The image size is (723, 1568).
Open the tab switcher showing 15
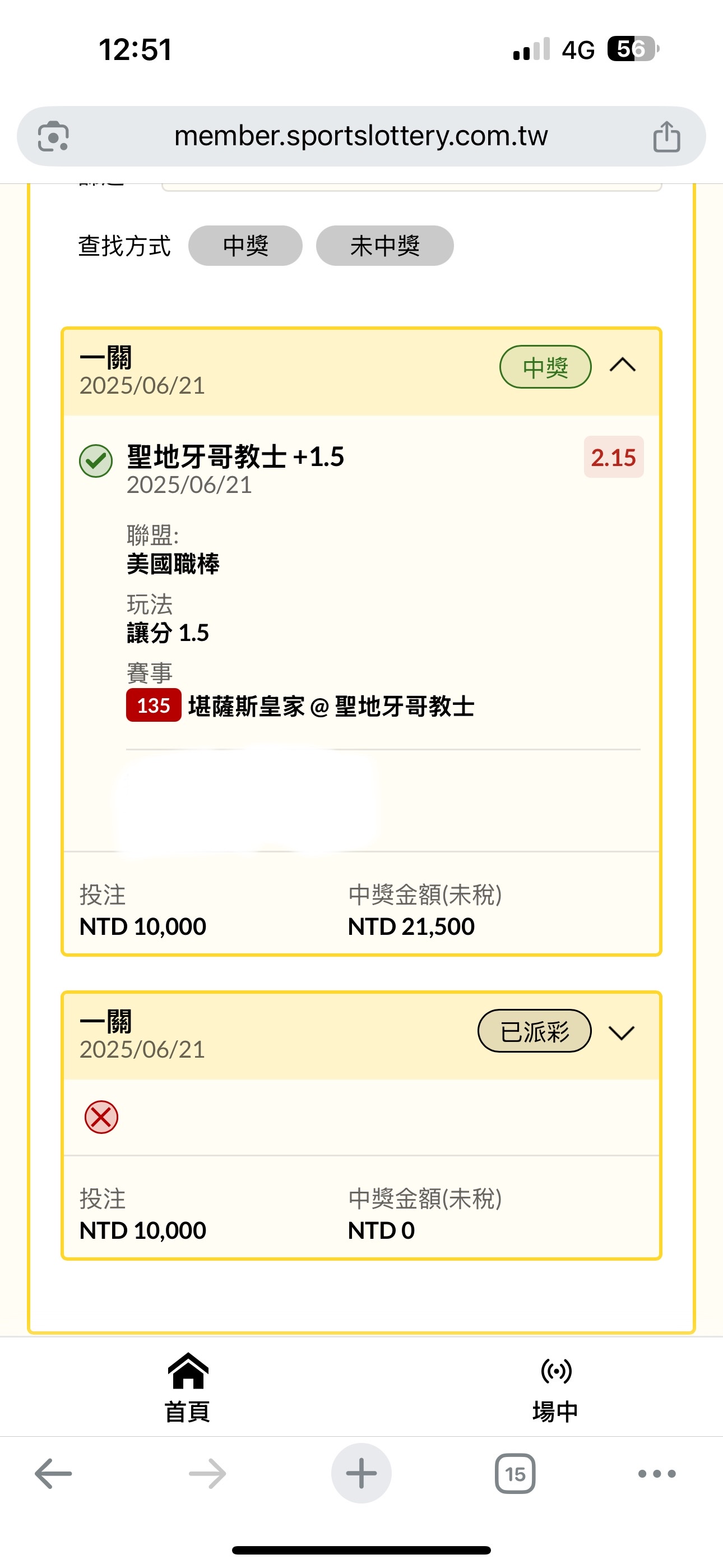(516, 1474)
